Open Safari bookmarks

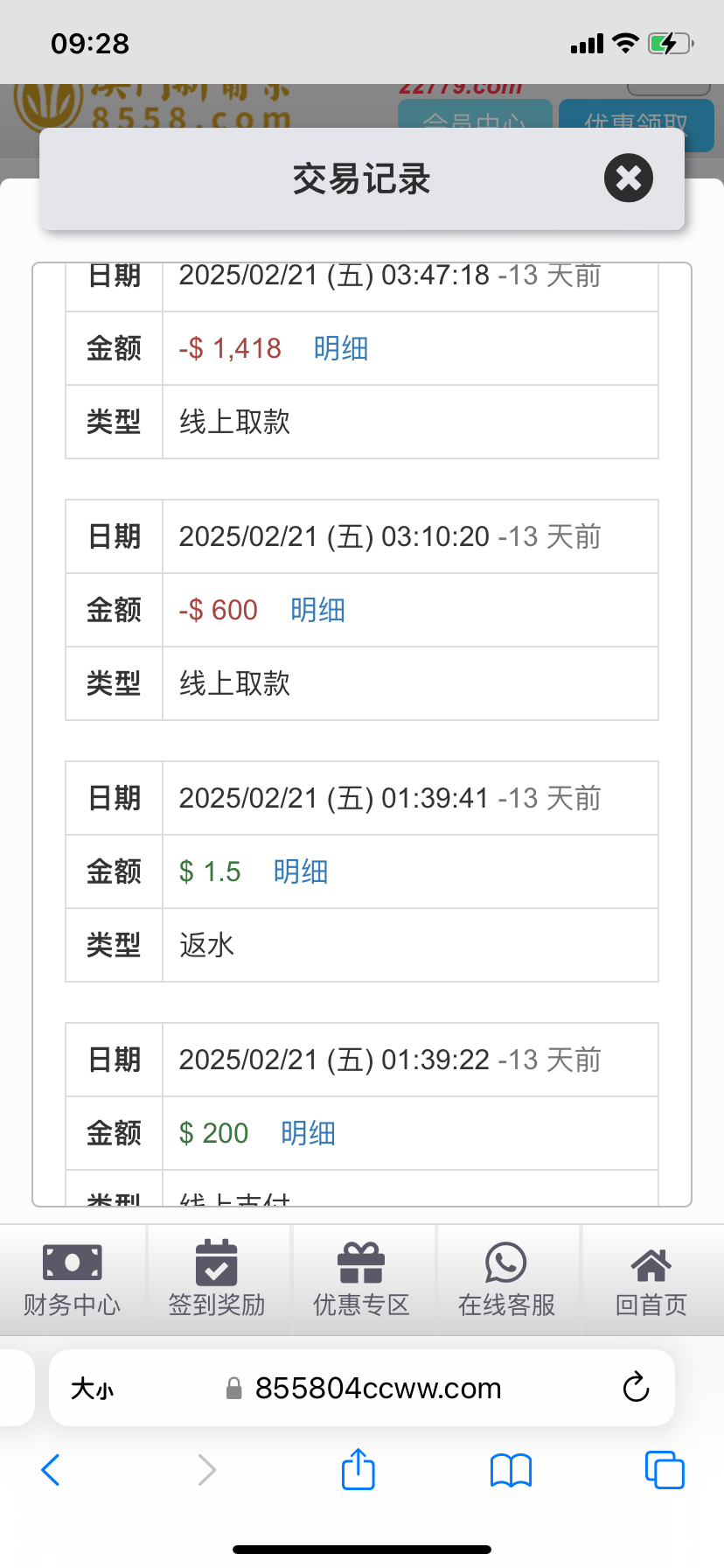(512, 1470)
